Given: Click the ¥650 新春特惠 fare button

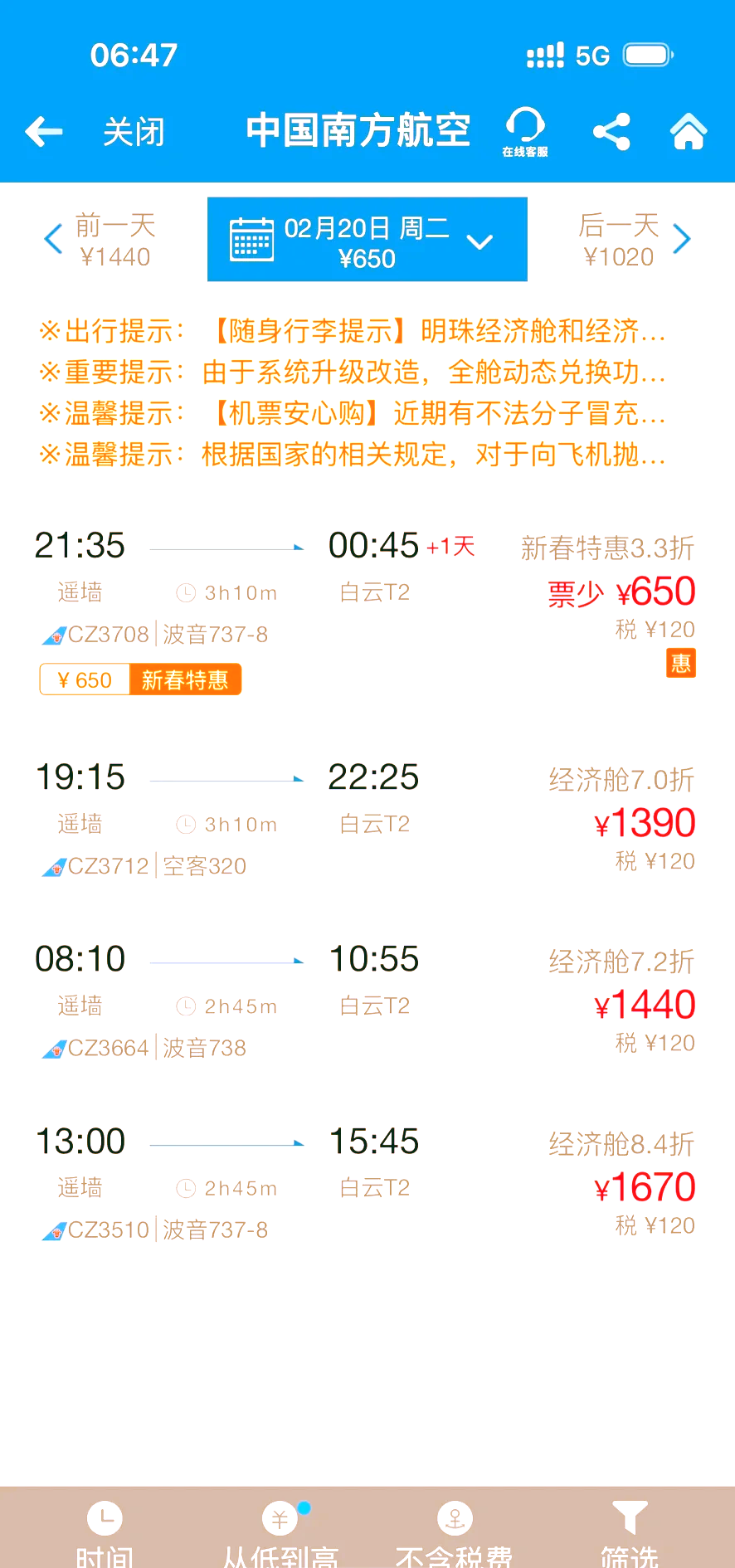Looking at the screenshot, I should [140, 679].
